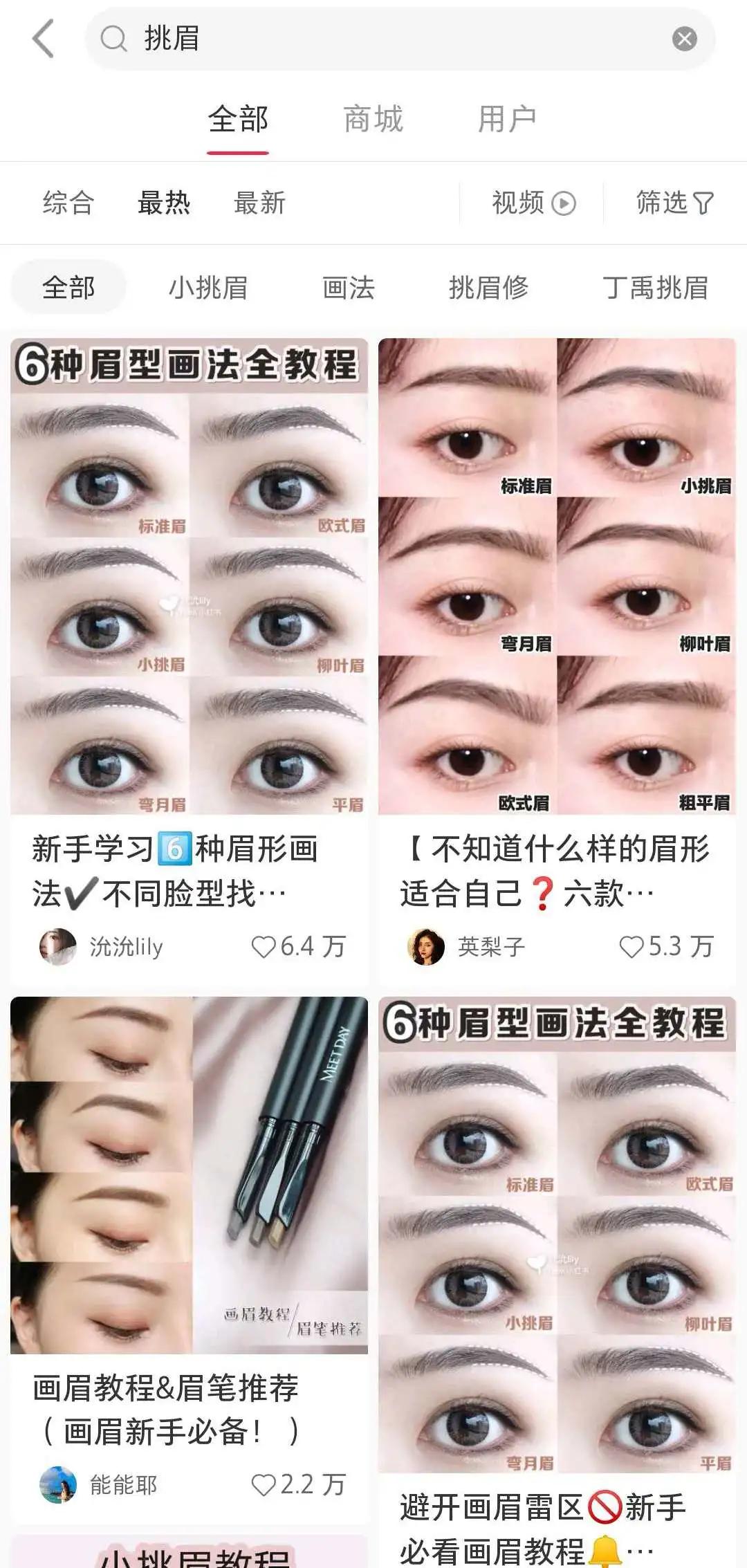Select the 画法 filter chip
Screen dimensions: 747x1568
click(349, 288)
